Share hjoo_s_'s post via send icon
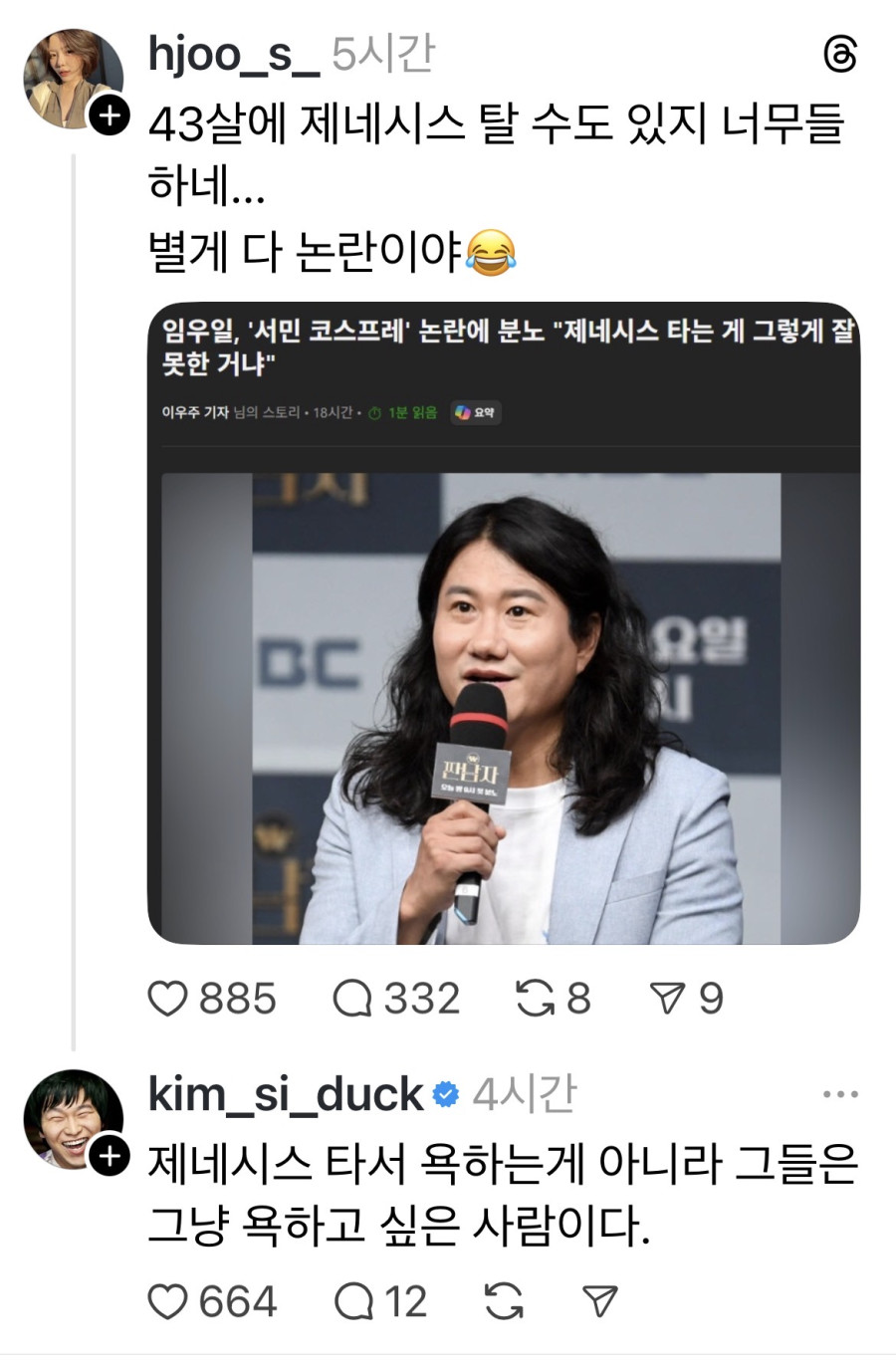Viewport: 896px width, 1363px height. [668, 999]
